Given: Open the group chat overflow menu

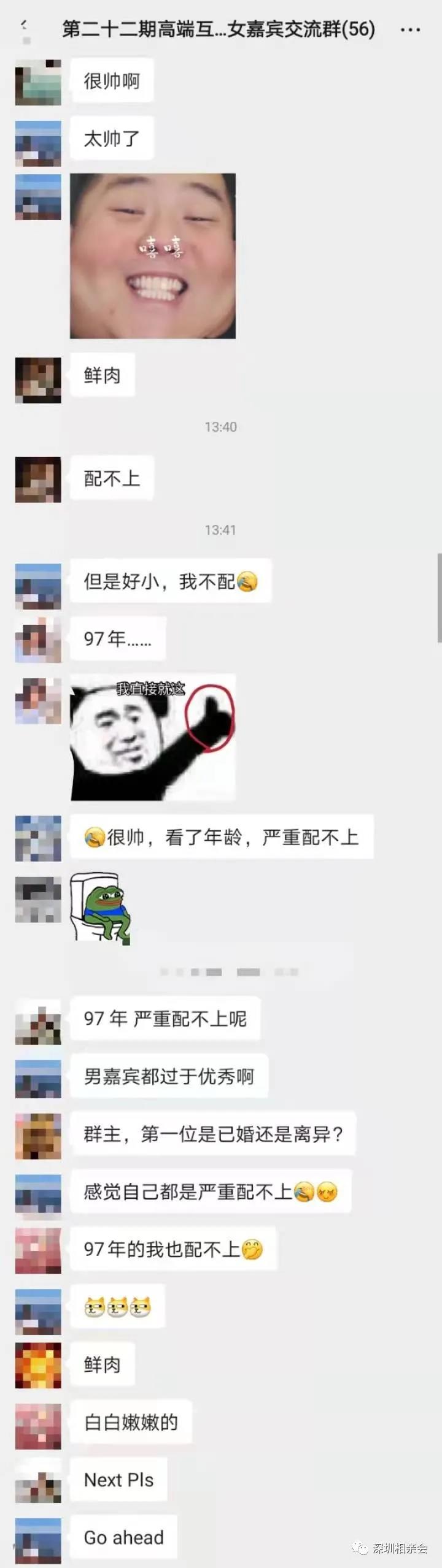Looking at the screenshot, I should tap(409, 29).
